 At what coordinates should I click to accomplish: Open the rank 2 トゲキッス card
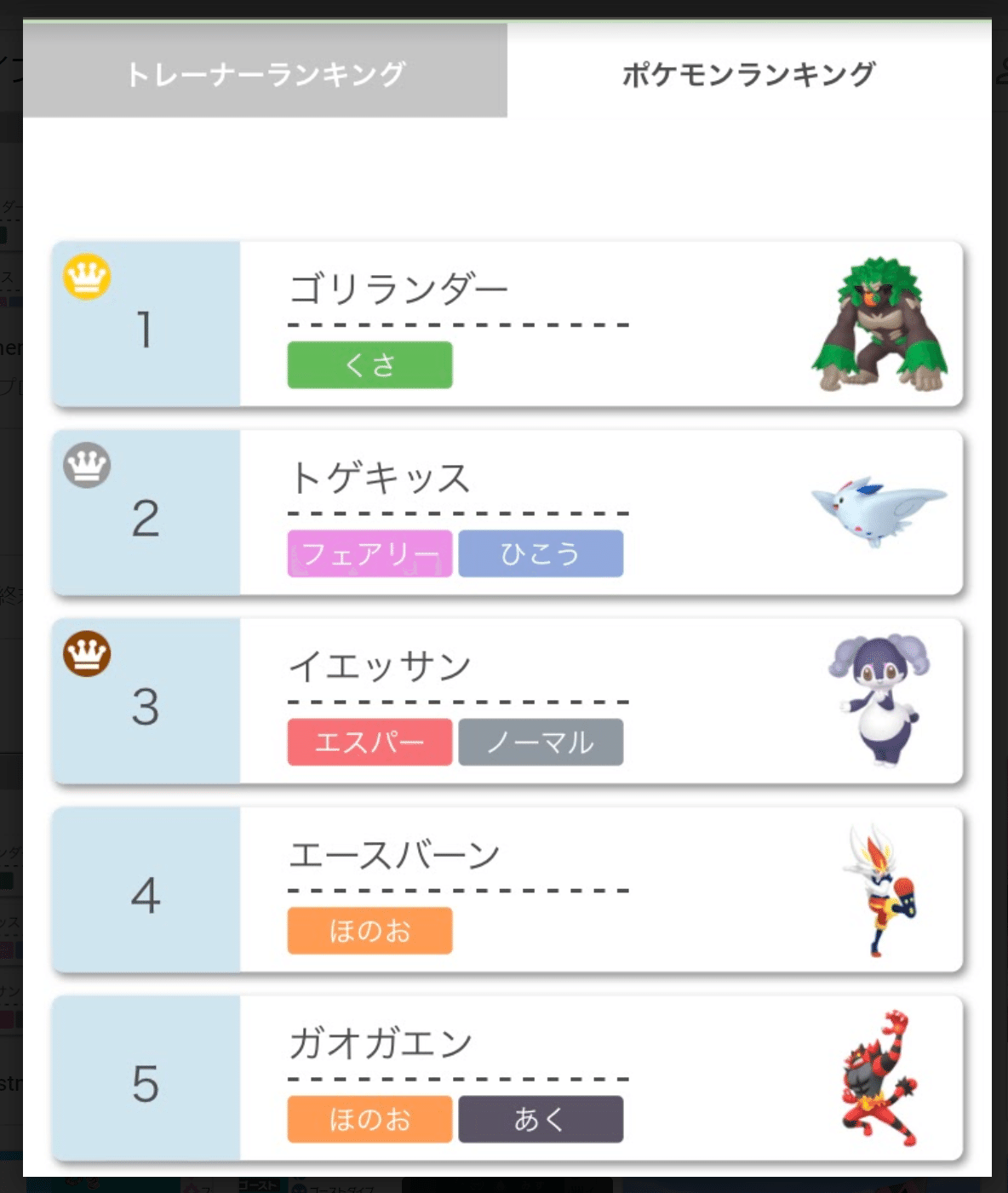(x=507, y=513)
